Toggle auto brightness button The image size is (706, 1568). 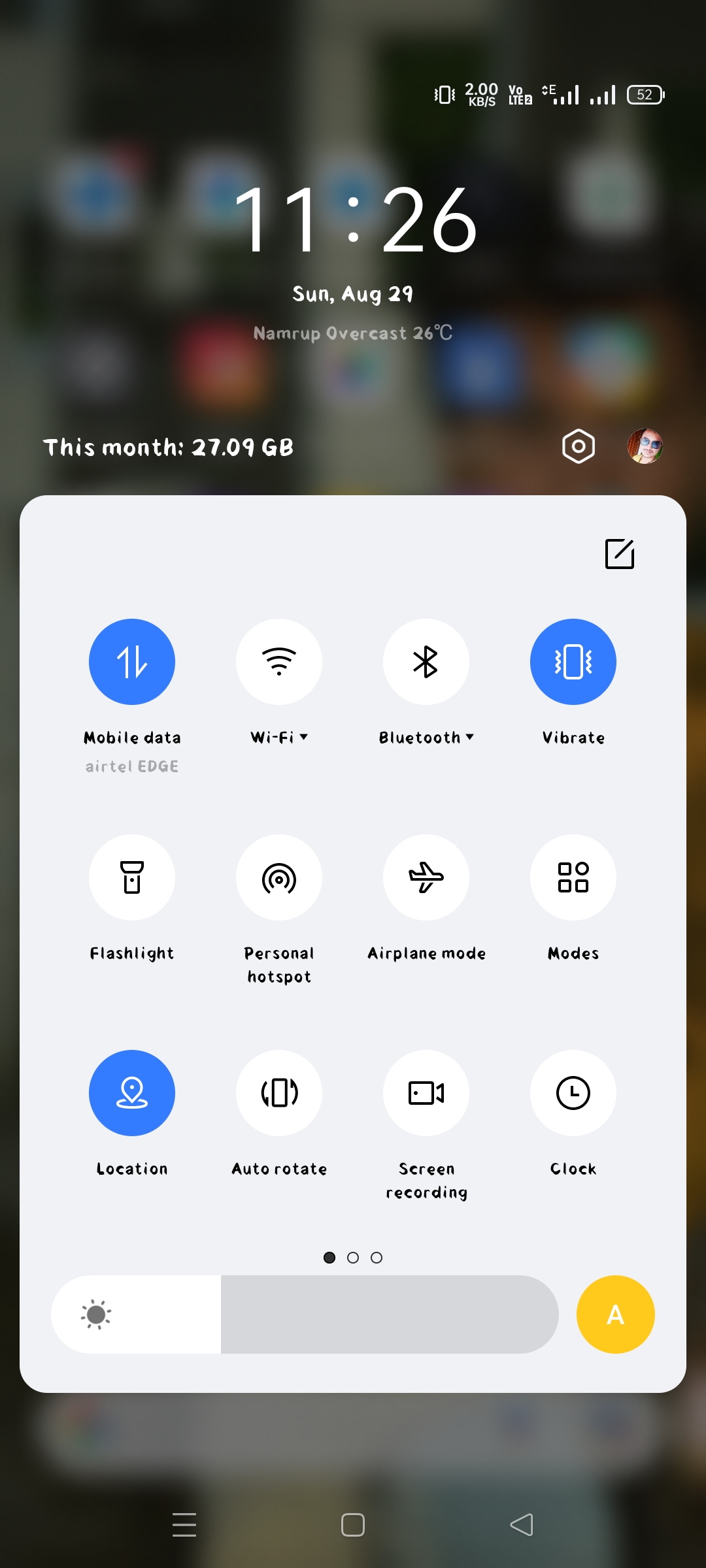click(x=615, y=1315)
